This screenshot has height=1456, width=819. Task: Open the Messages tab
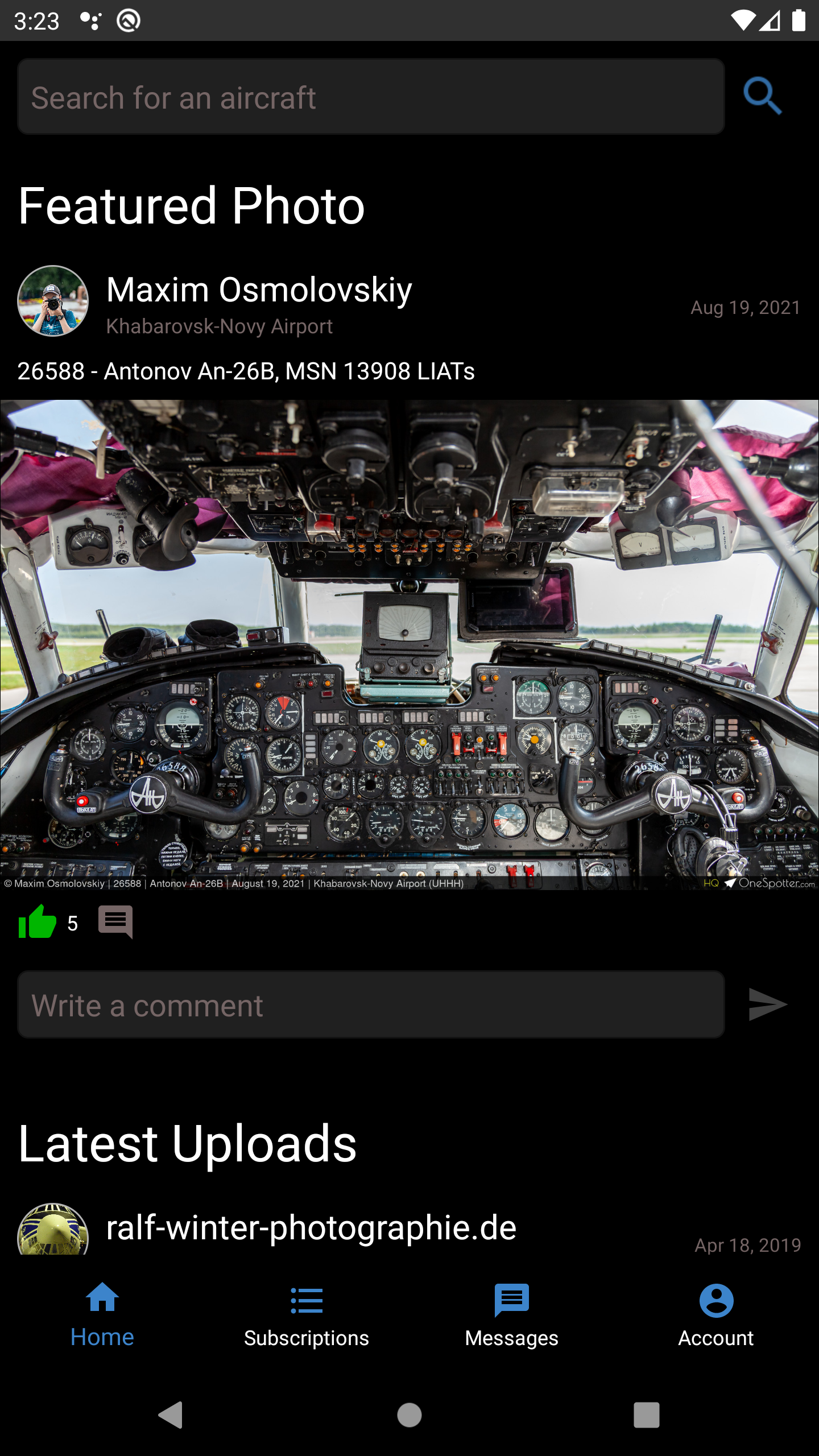[x=511, y=1315]
